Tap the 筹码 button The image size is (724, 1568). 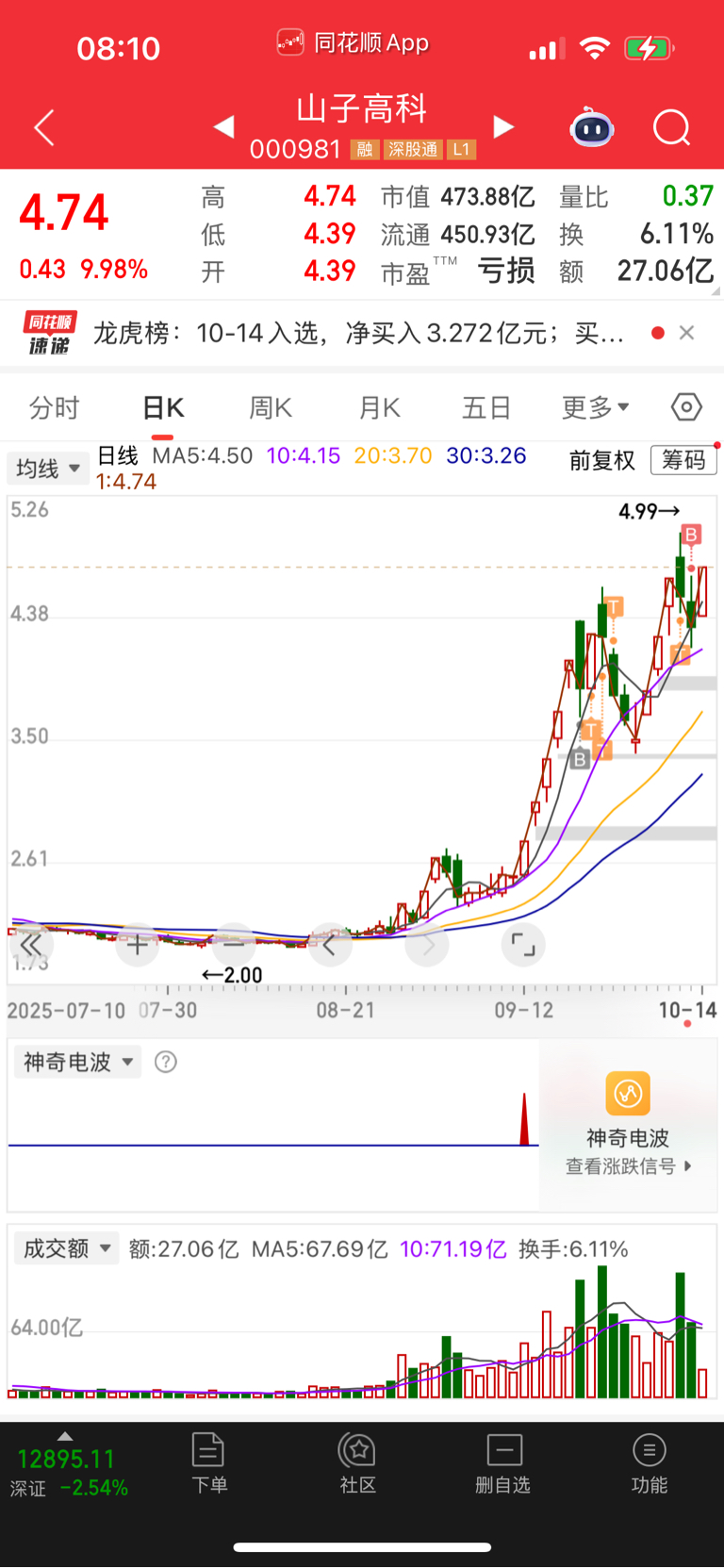point(683,460)
